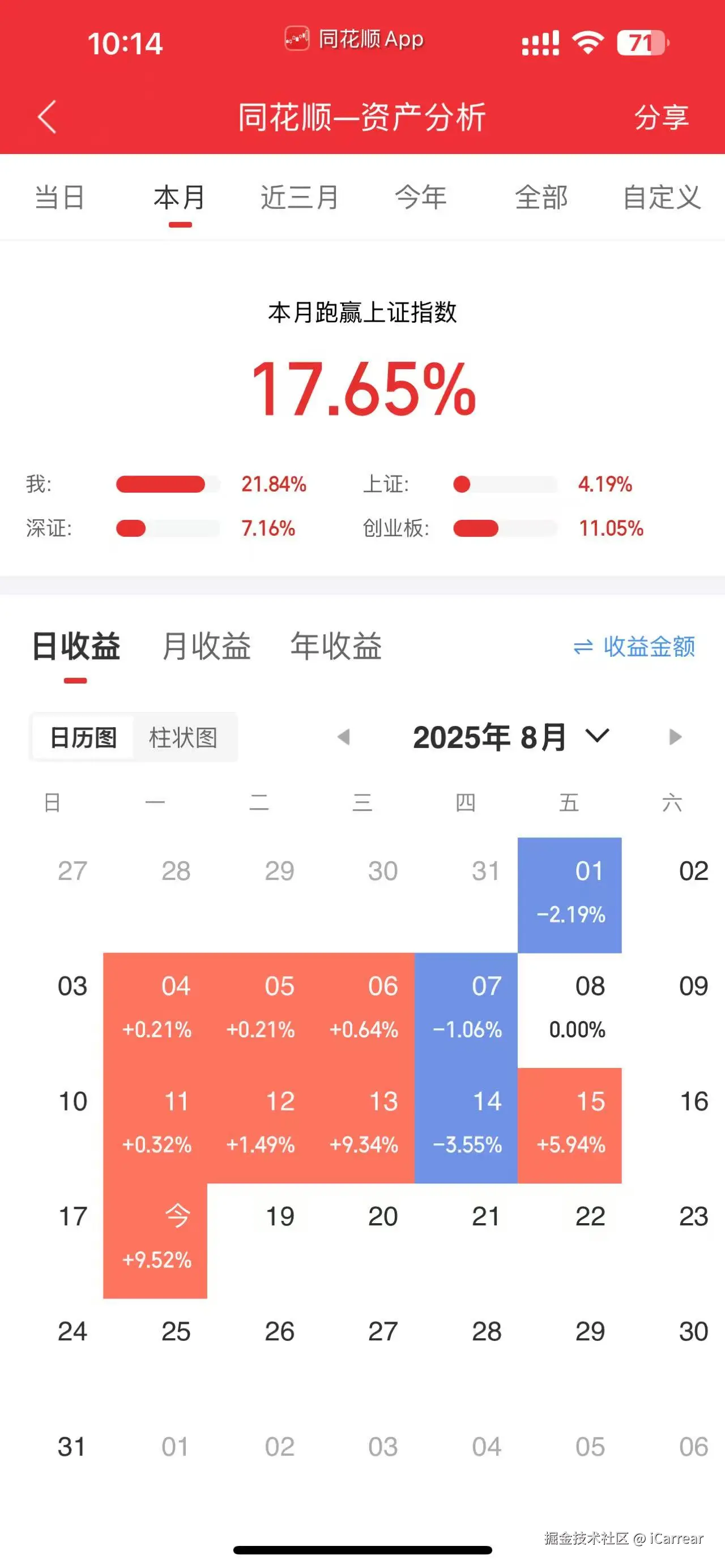Tap the 同花顺App icon in status bar
725x1568 pixels.
pos(298,38)
